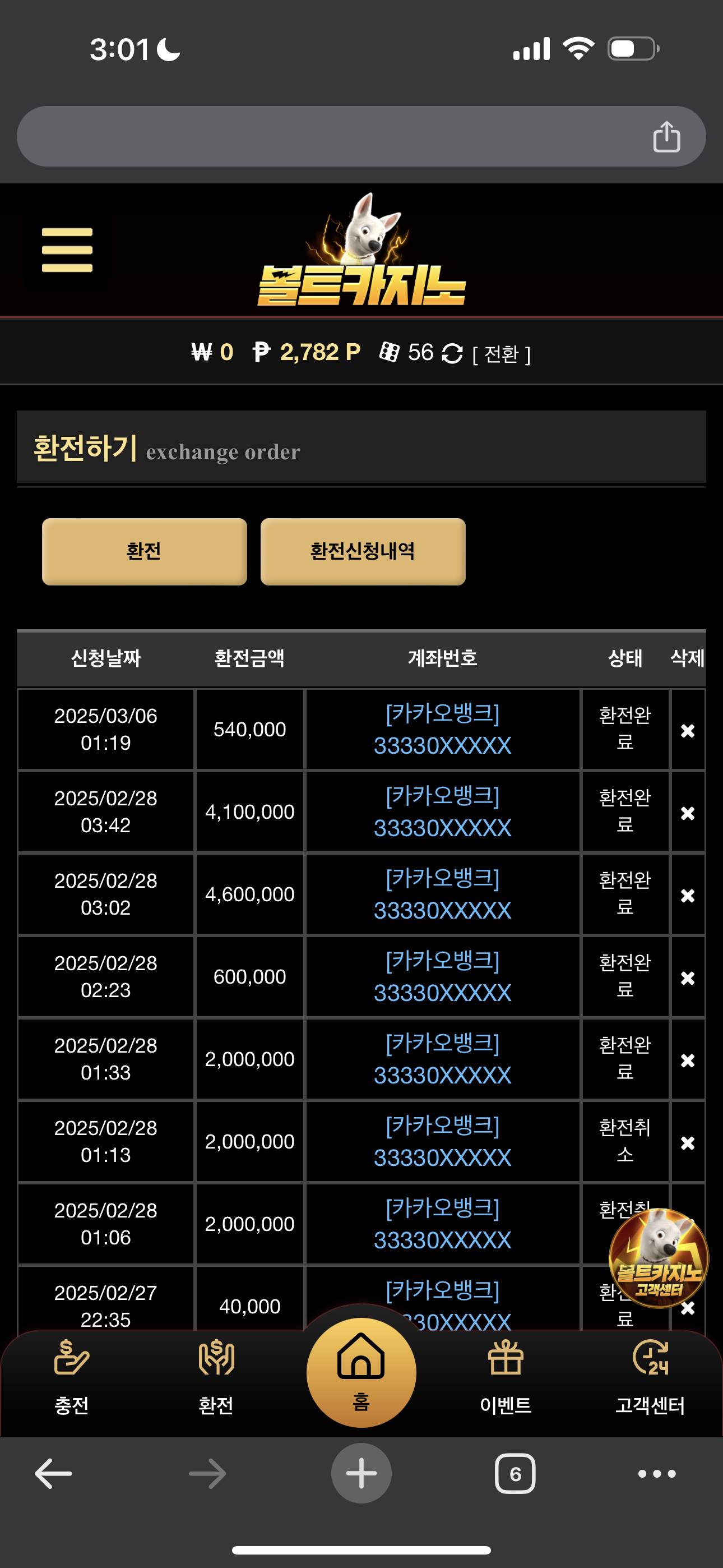Open the 환전신청내역 history button
Screen dimensions: 723x1568
point(363,551)
